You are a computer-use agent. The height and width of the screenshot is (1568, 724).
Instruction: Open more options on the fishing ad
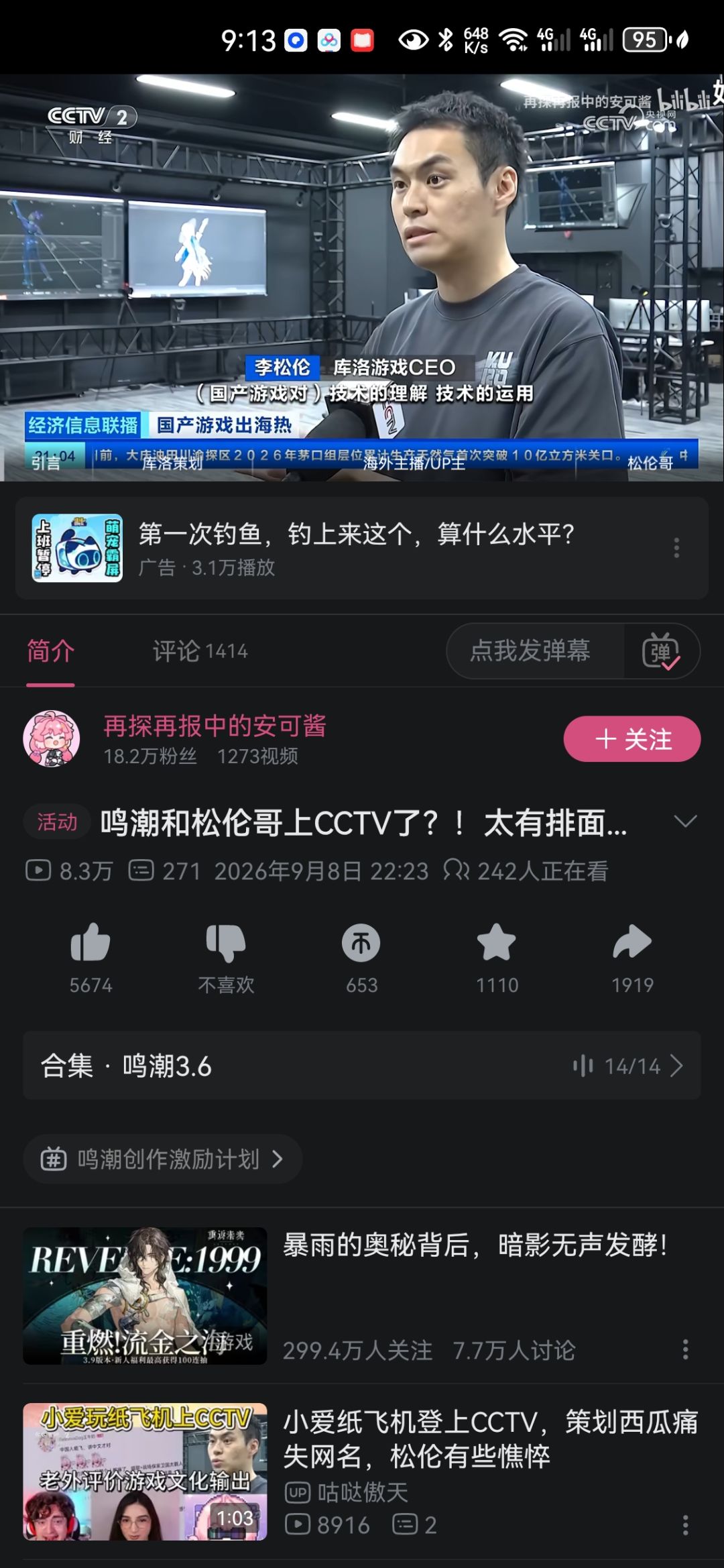tap(676, 548)
